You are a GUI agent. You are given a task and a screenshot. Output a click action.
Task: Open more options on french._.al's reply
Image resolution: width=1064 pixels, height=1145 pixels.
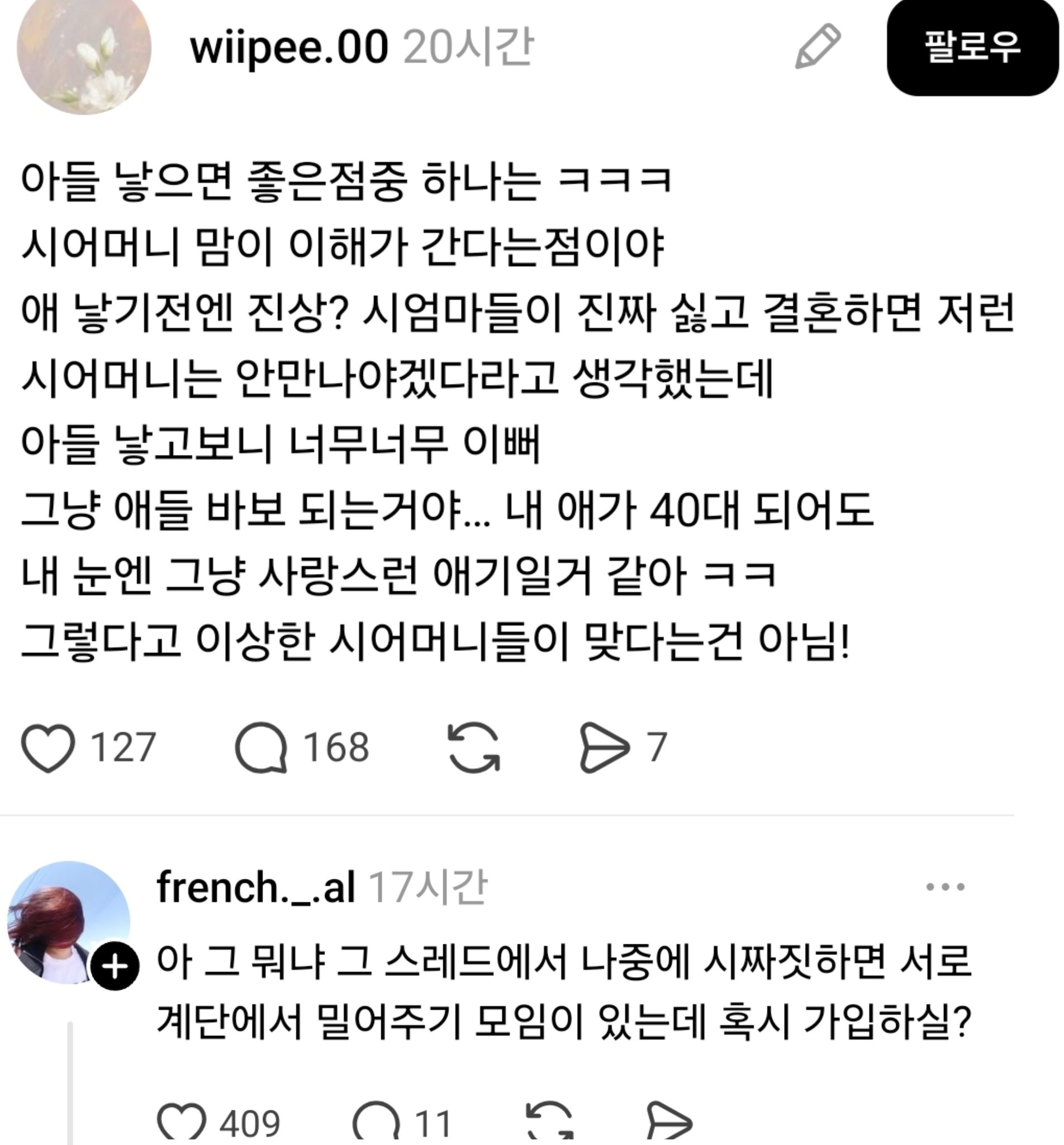[946, 887]
